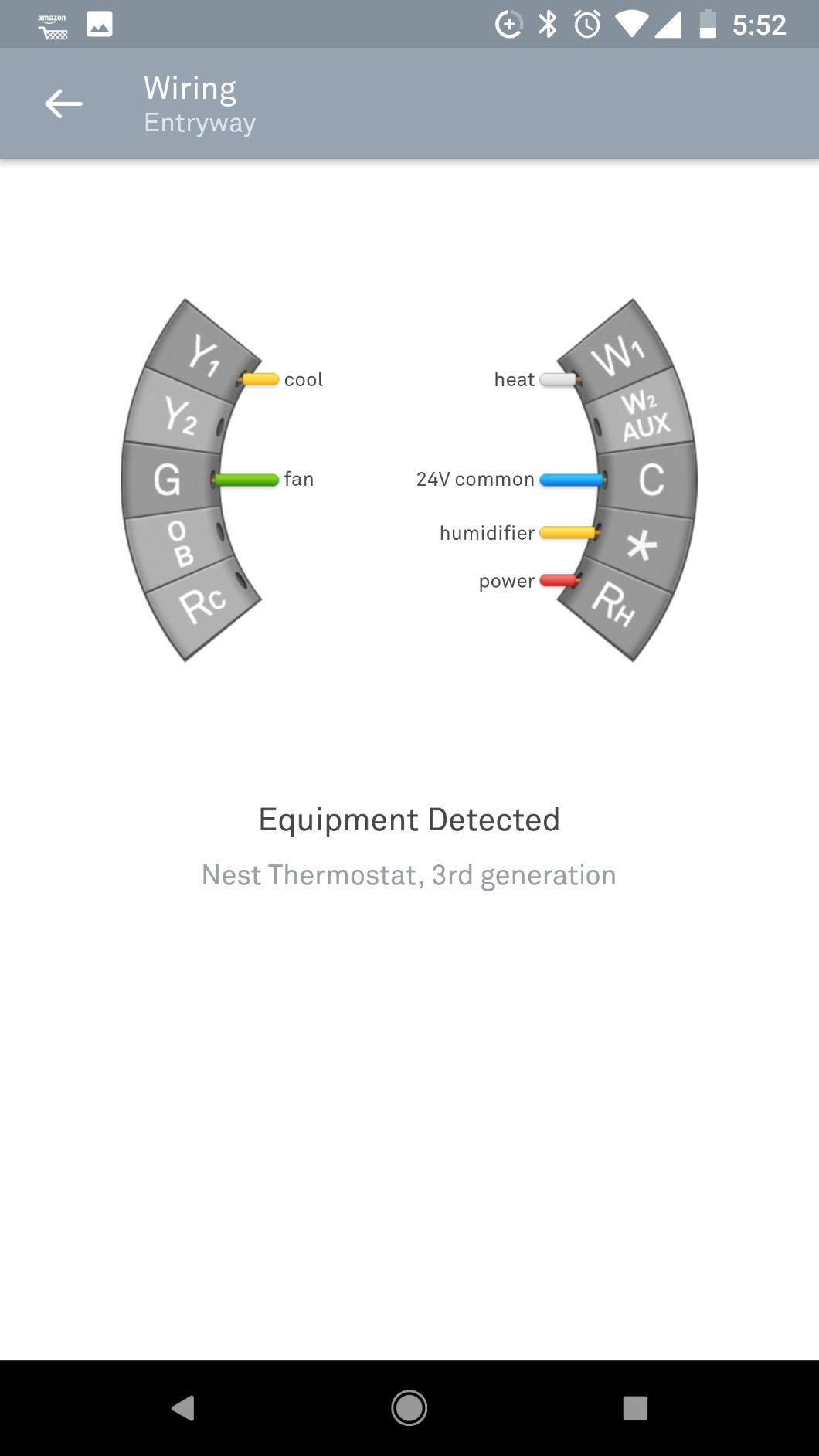Tap the system home button
Screen dimensions: 819x1456
point(409,1407)
